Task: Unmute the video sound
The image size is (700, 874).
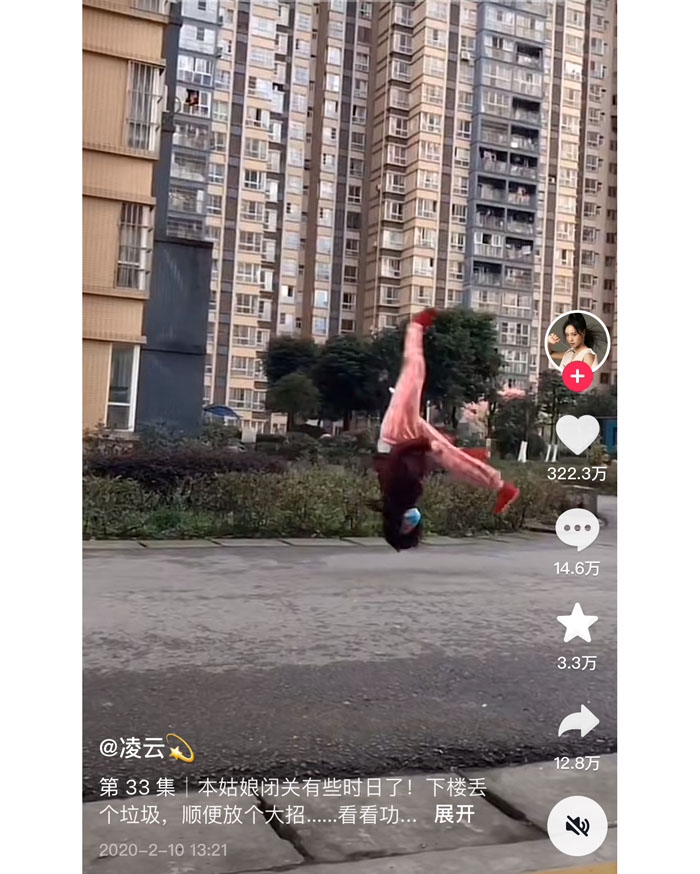Action: point(577,826)
